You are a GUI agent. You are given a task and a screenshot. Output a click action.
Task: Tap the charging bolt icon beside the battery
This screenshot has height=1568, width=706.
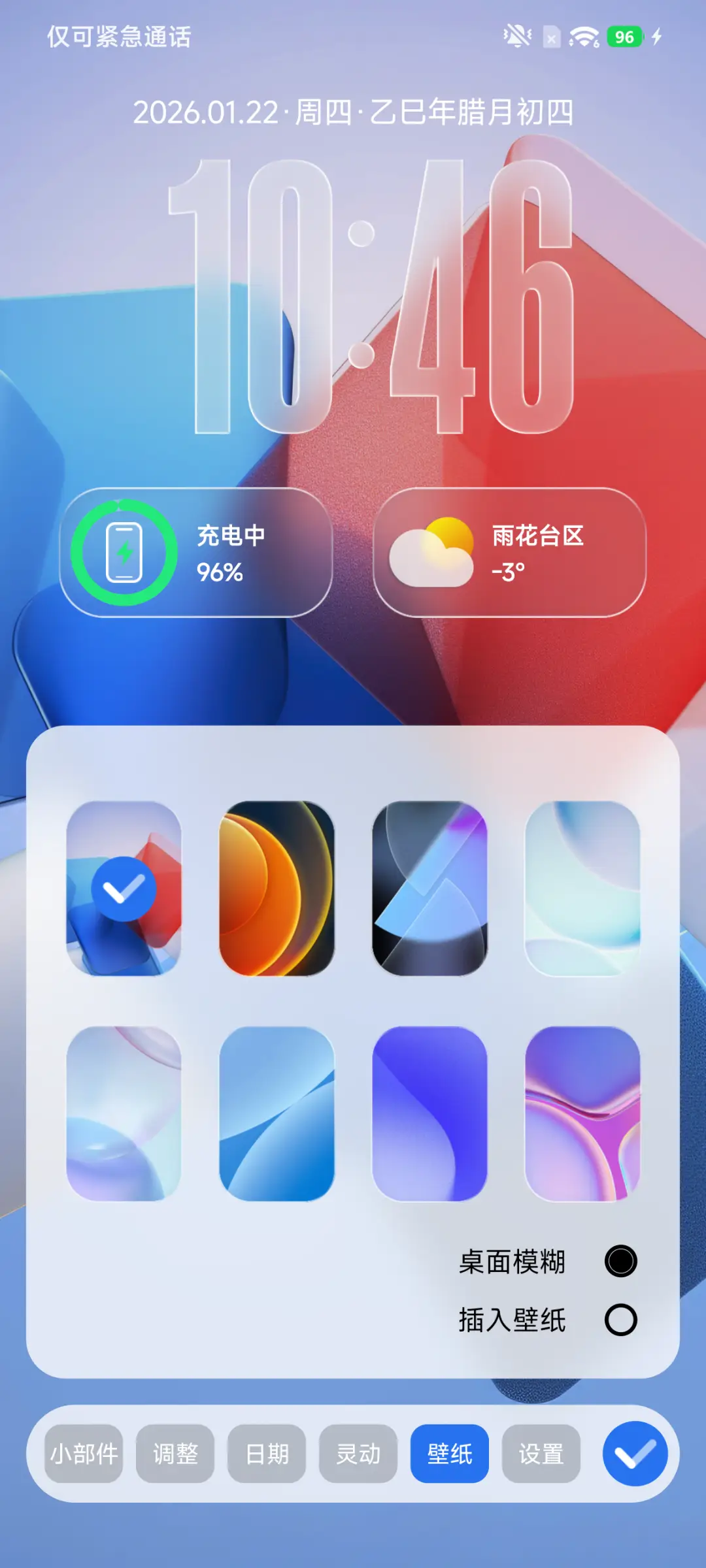(x=657, y=37)
